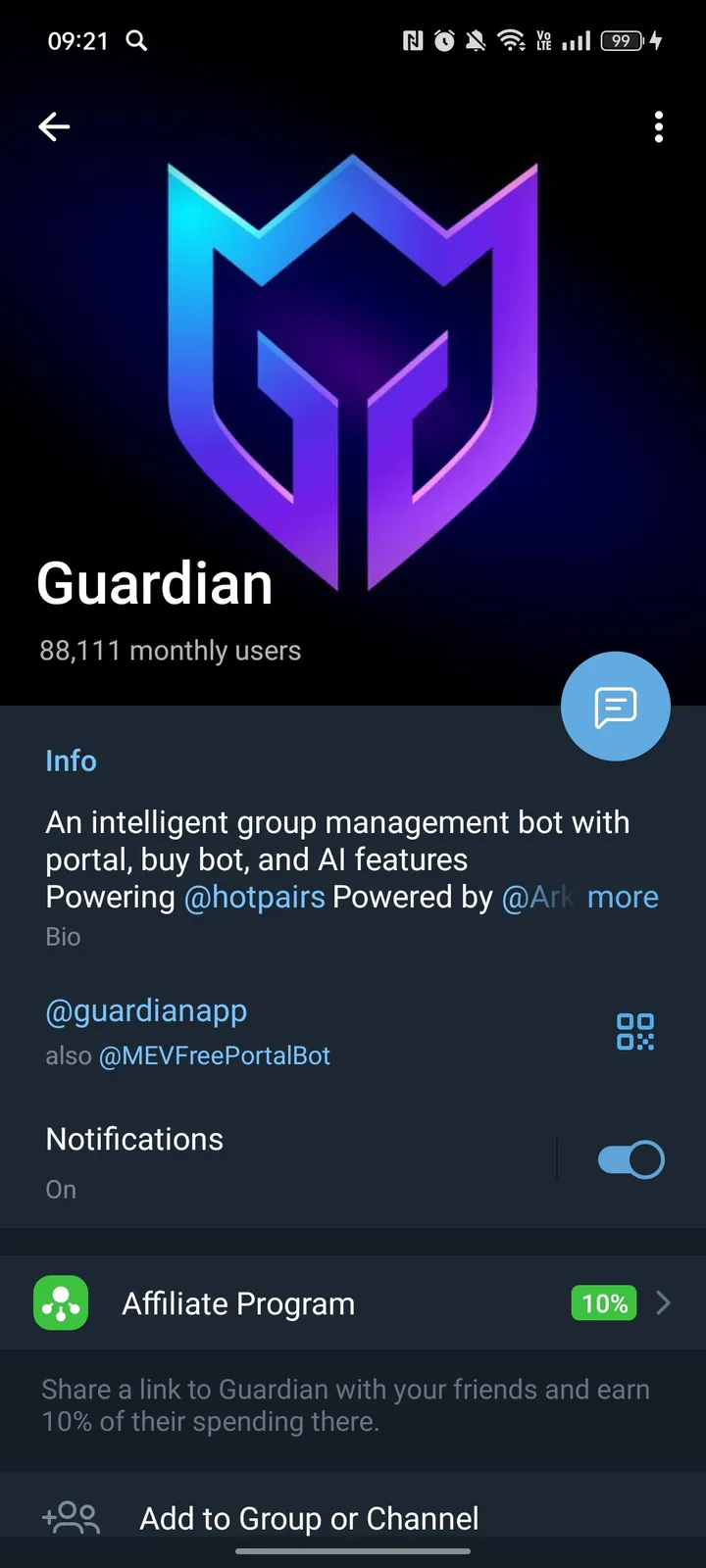Select Add to Group or Channel
Viewport: 706px width, 1568px height.
(309, 1518)
